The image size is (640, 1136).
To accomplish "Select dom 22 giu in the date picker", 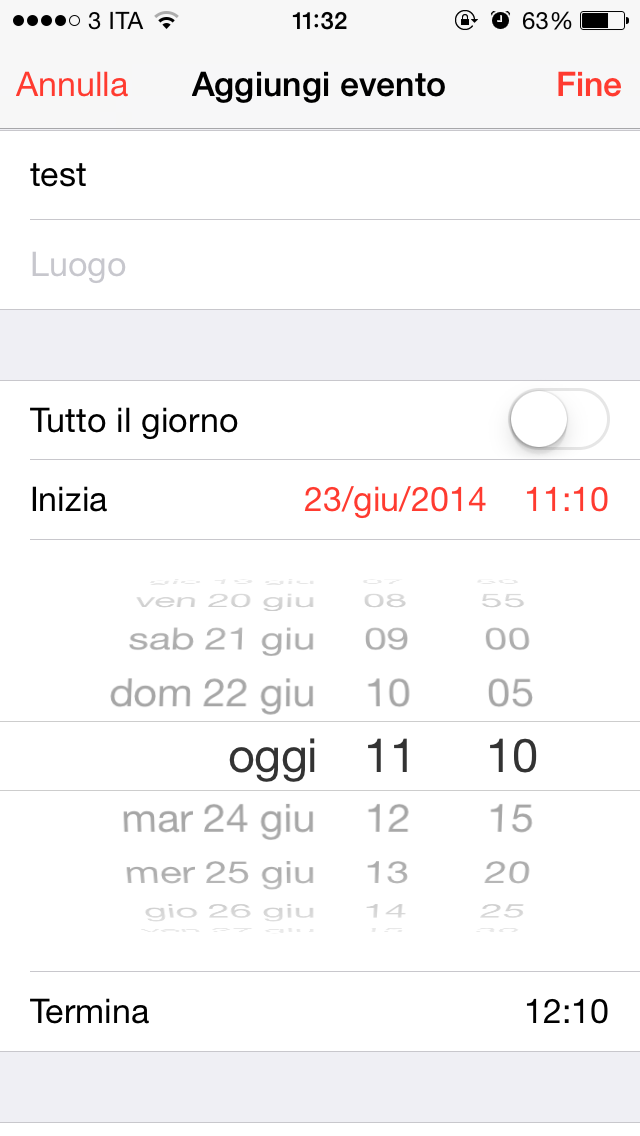I will [212, 693].
